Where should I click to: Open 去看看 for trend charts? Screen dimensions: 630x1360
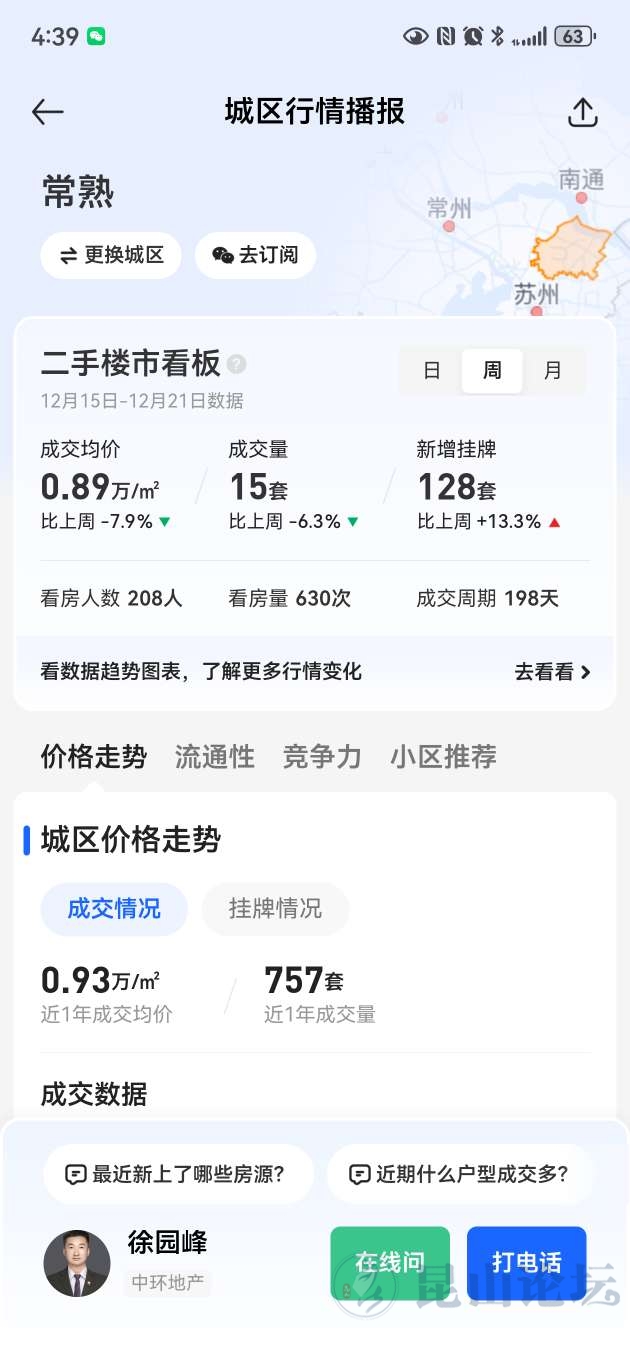[552, 672]
